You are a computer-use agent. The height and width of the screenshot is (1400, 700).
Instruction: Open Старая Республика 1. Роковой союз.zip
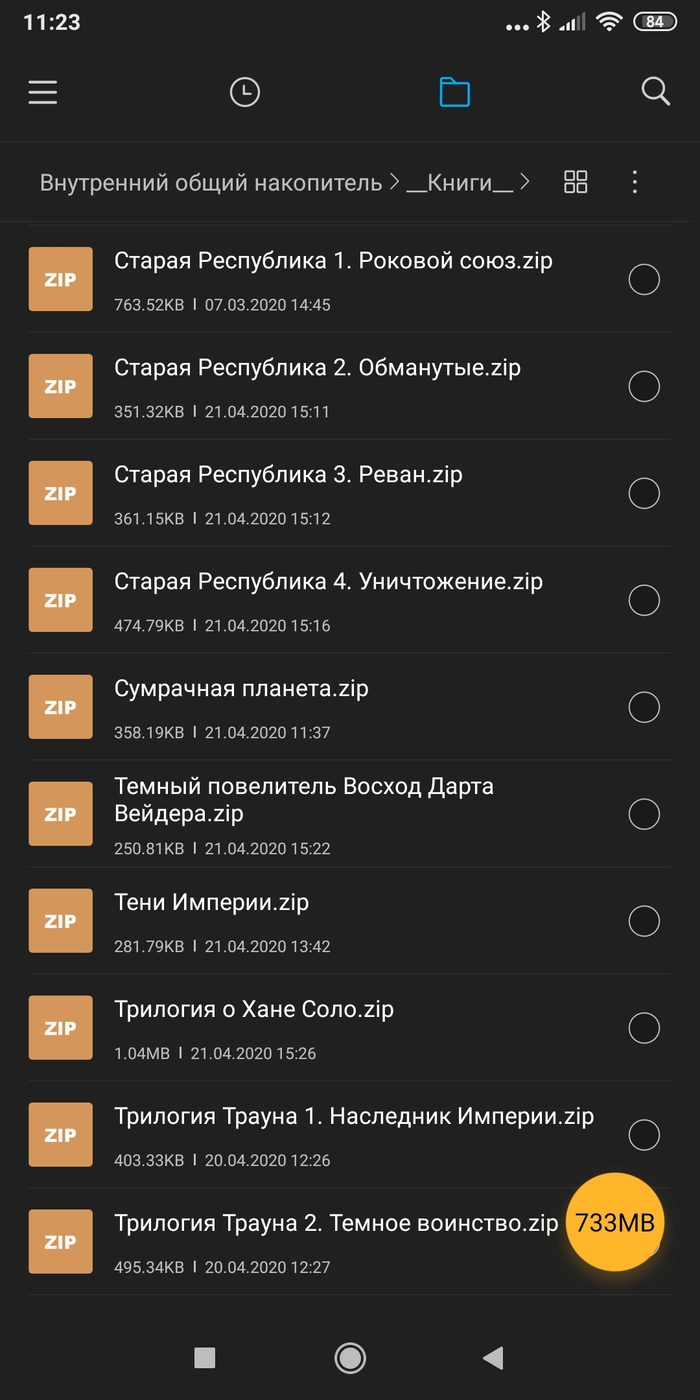pos(333,262)
